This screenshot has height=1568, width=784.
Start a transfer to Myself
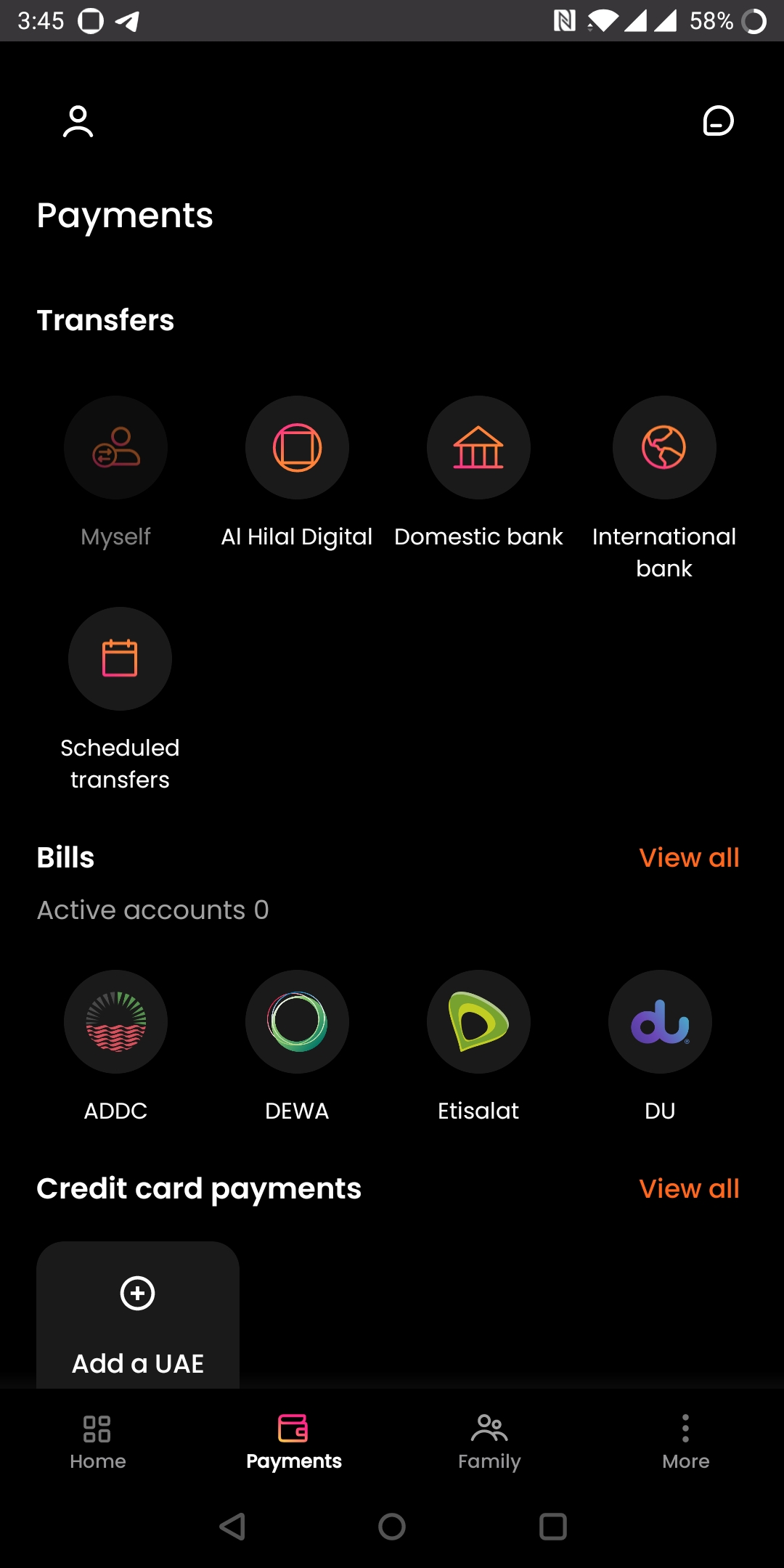[115, 448]
